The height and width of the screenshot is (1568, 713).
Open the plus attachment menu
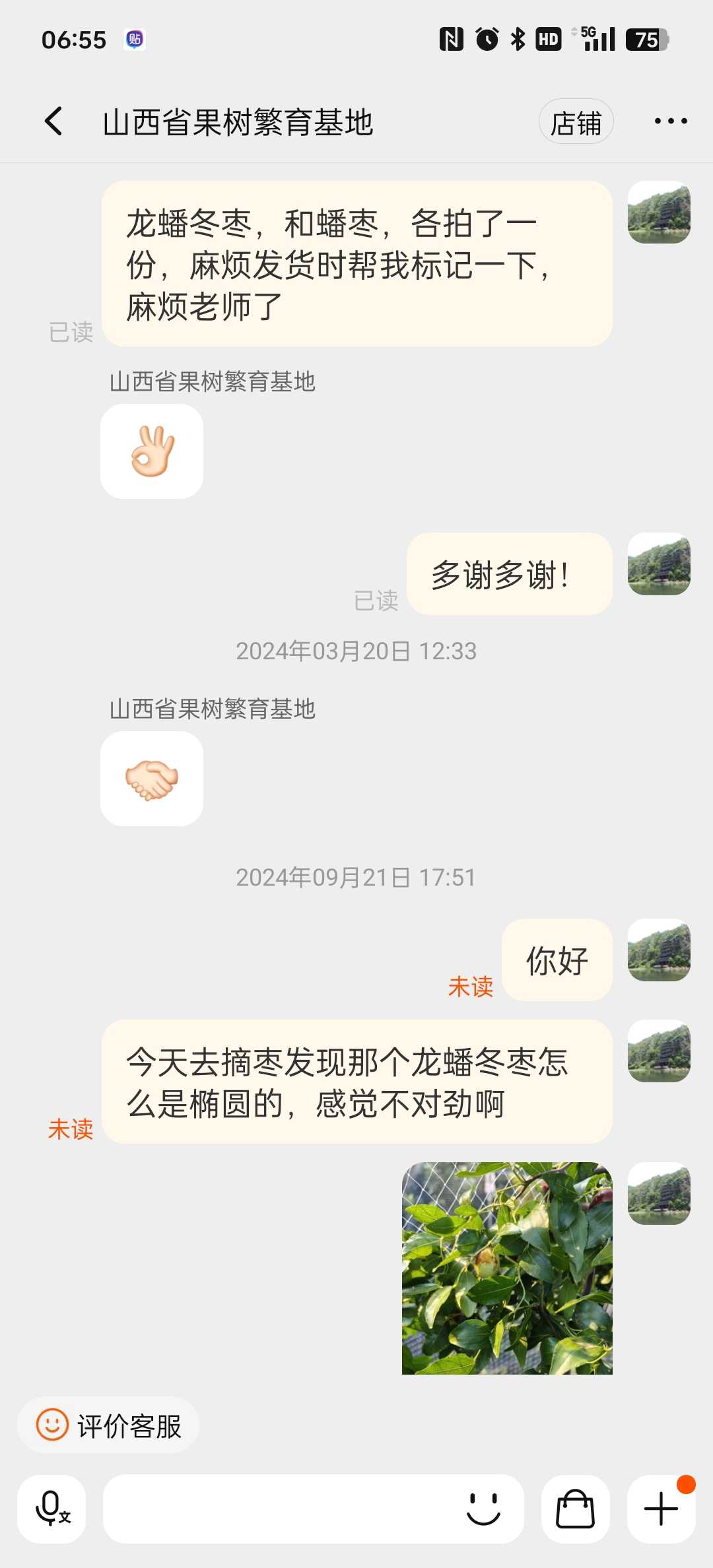661,1509
